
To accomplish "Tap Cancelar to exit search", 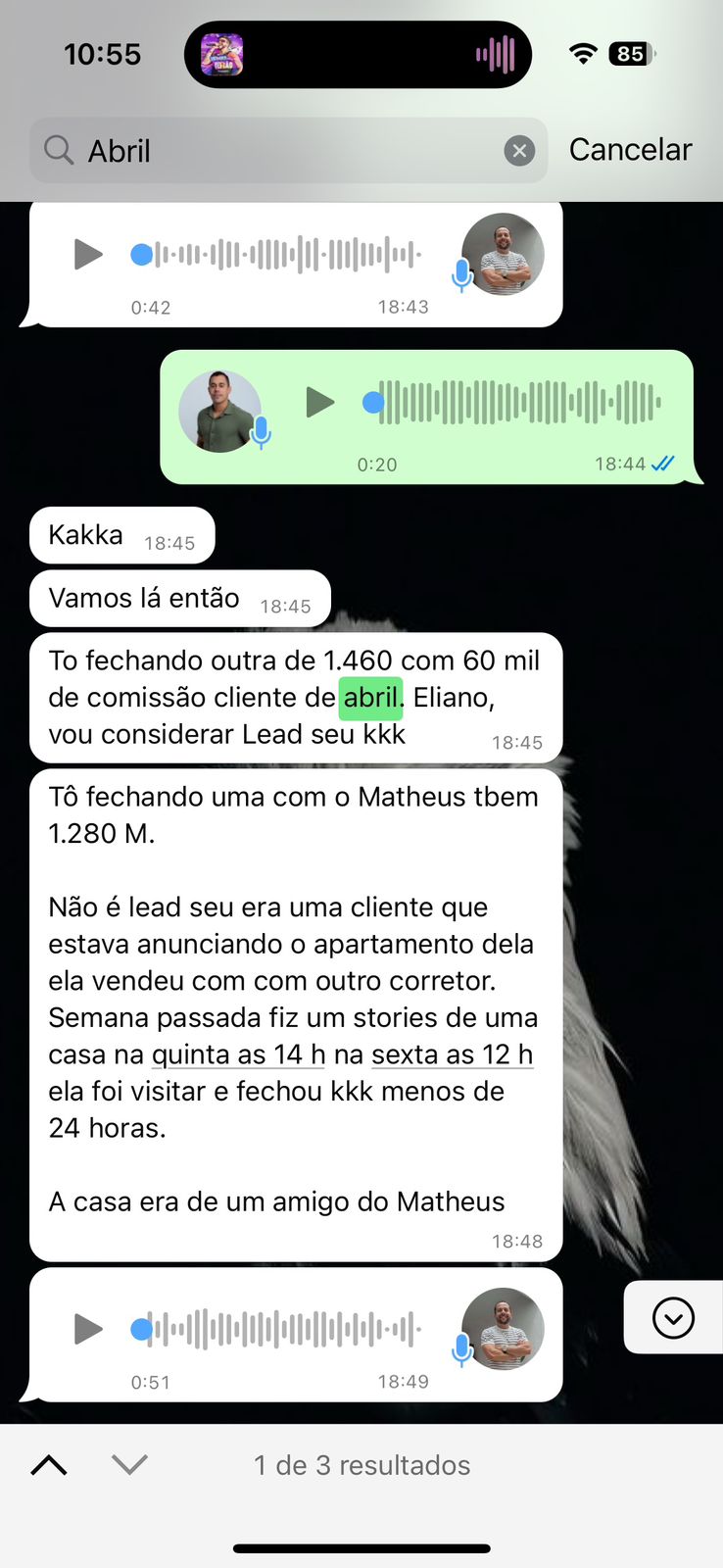I will tap(630, 150).
